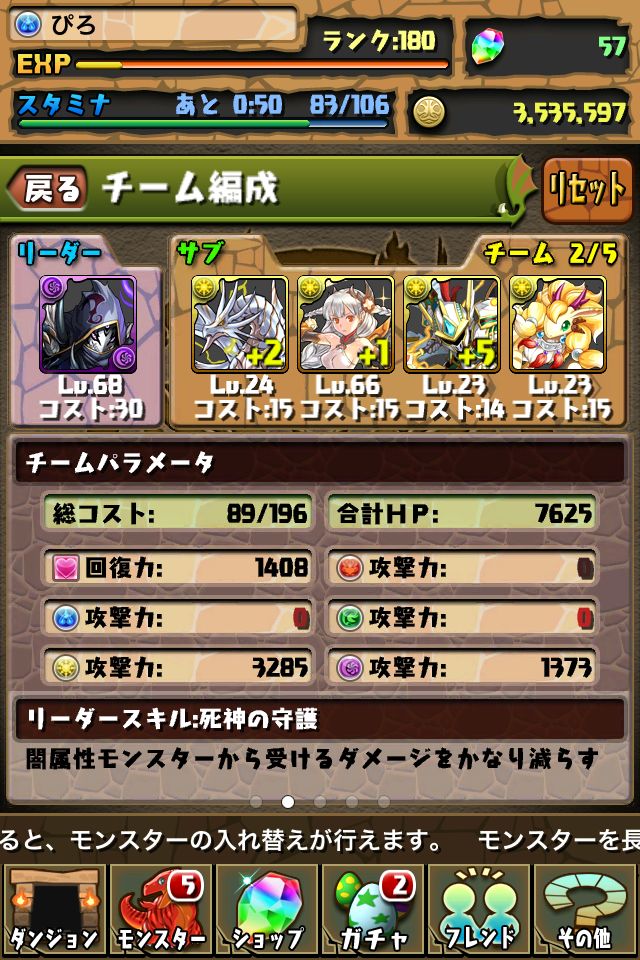The width and height of the screenshot is (640, 960).
Task: Open the ダンジョン tab
Action: point(53,908)
